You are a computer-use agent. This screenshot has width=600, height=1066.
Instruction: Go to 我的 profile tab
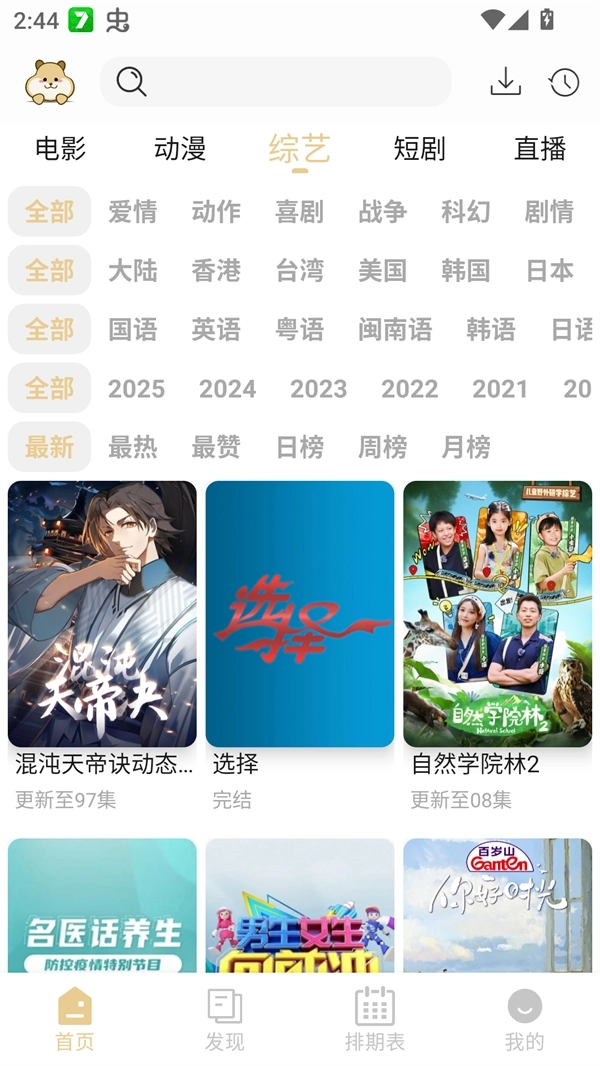pos(524,1019)
